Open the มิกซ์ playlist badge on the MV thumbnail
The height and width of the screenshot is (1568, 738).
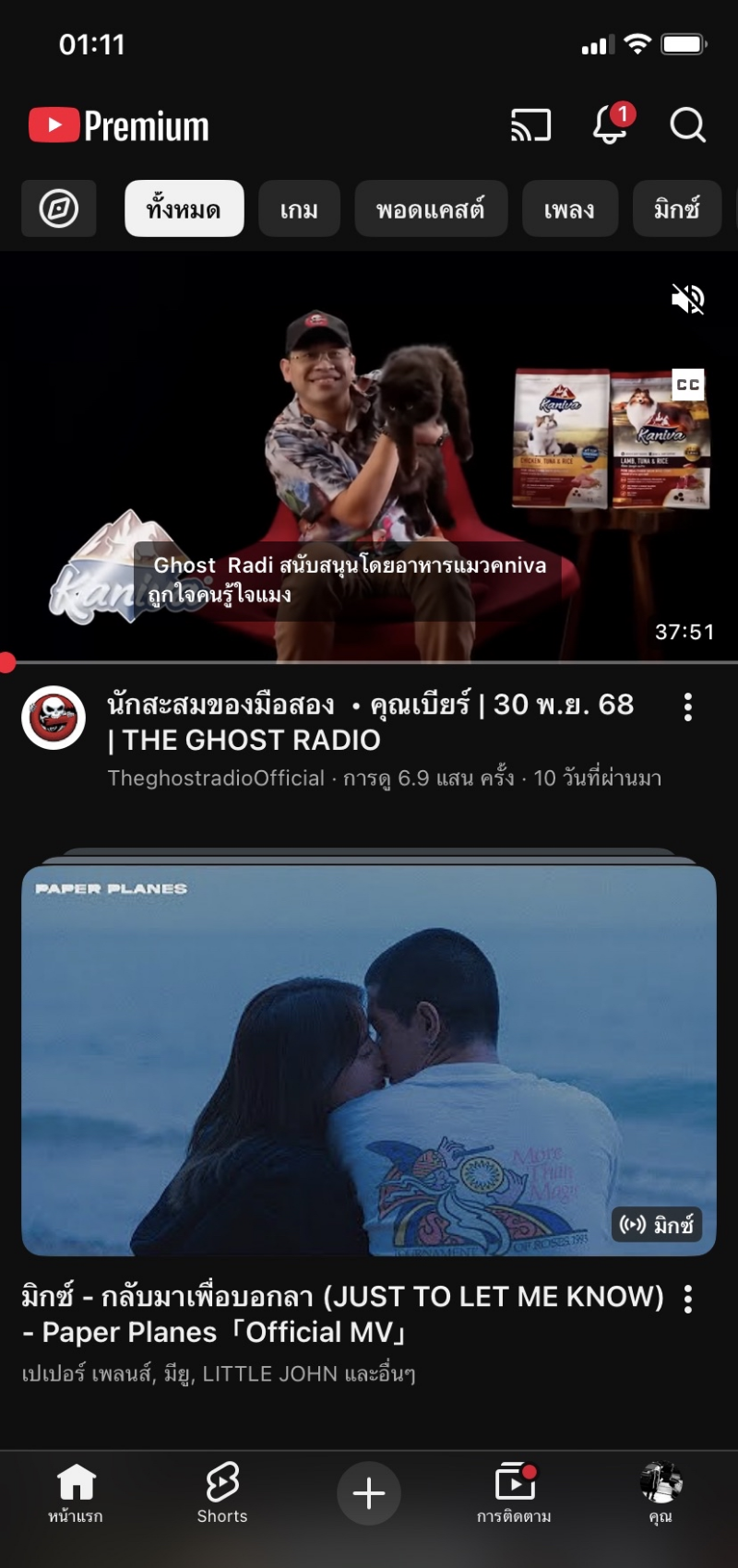(x=657, y=1225)
